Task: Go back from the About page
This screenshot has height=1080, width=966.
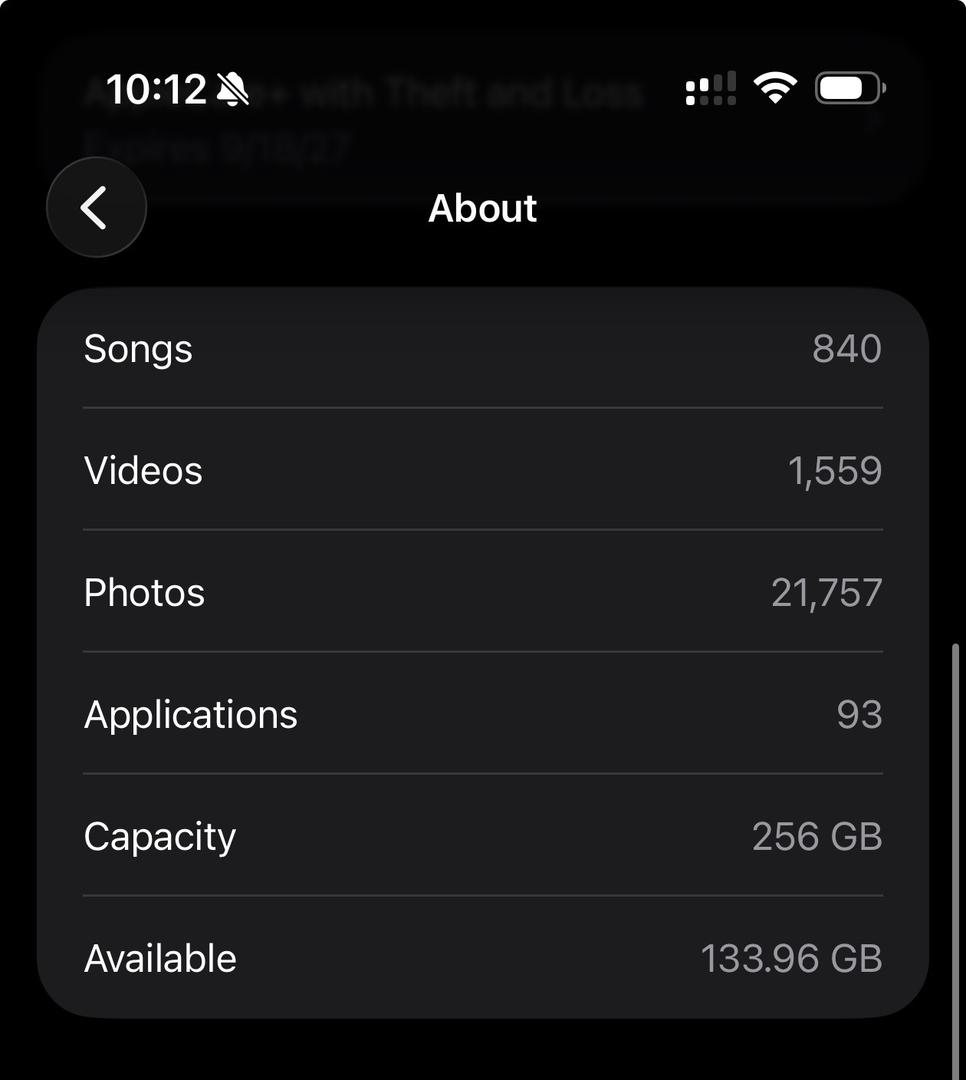Action: (x=96, y=208)
